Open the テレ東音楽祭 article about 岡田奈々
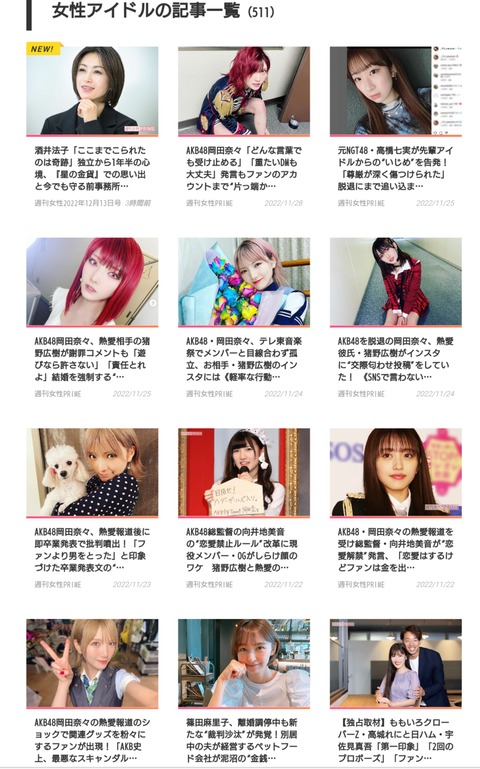Image resolution: width=480 pixels, height=769 pixels. [244, 318]
